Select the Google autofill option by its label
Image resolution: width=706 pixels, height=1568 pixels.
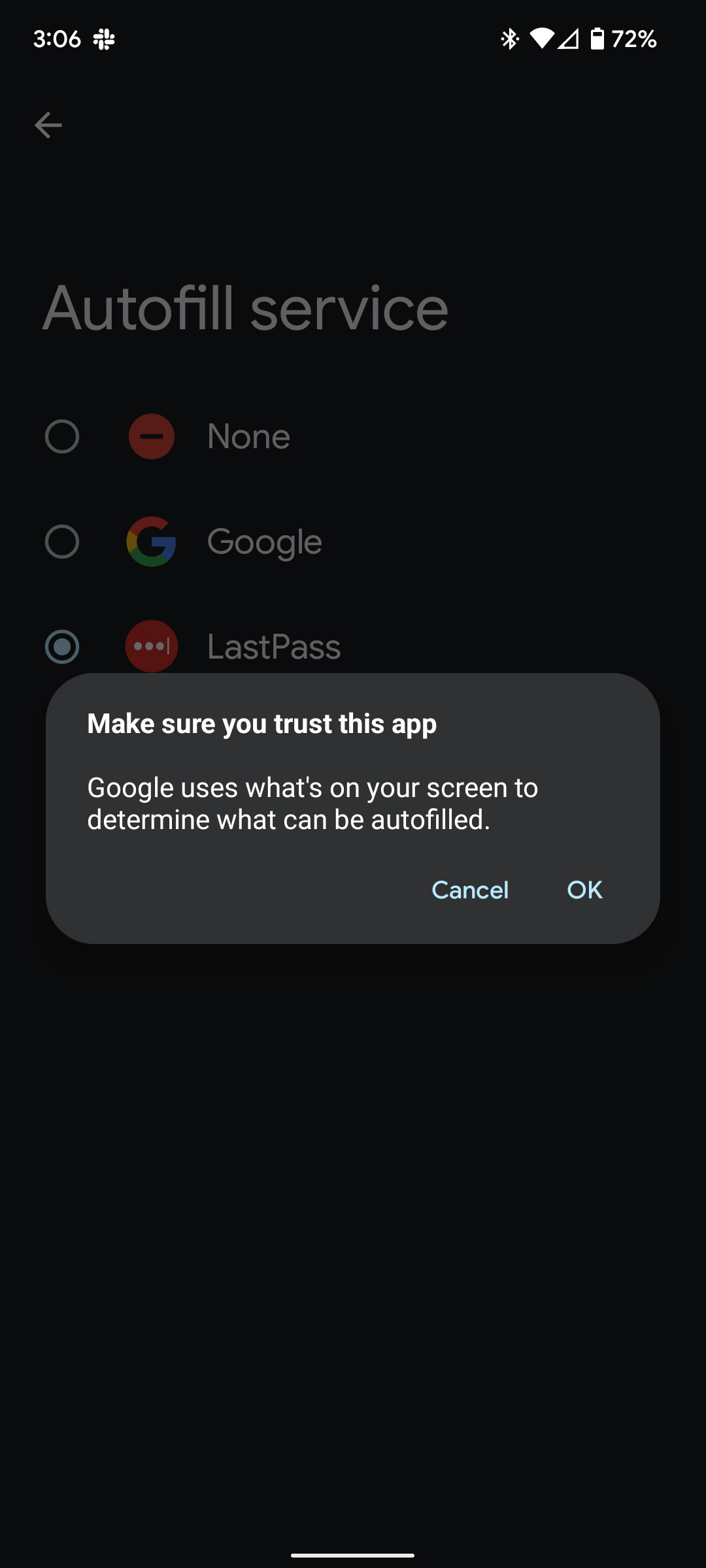[264, 541]
